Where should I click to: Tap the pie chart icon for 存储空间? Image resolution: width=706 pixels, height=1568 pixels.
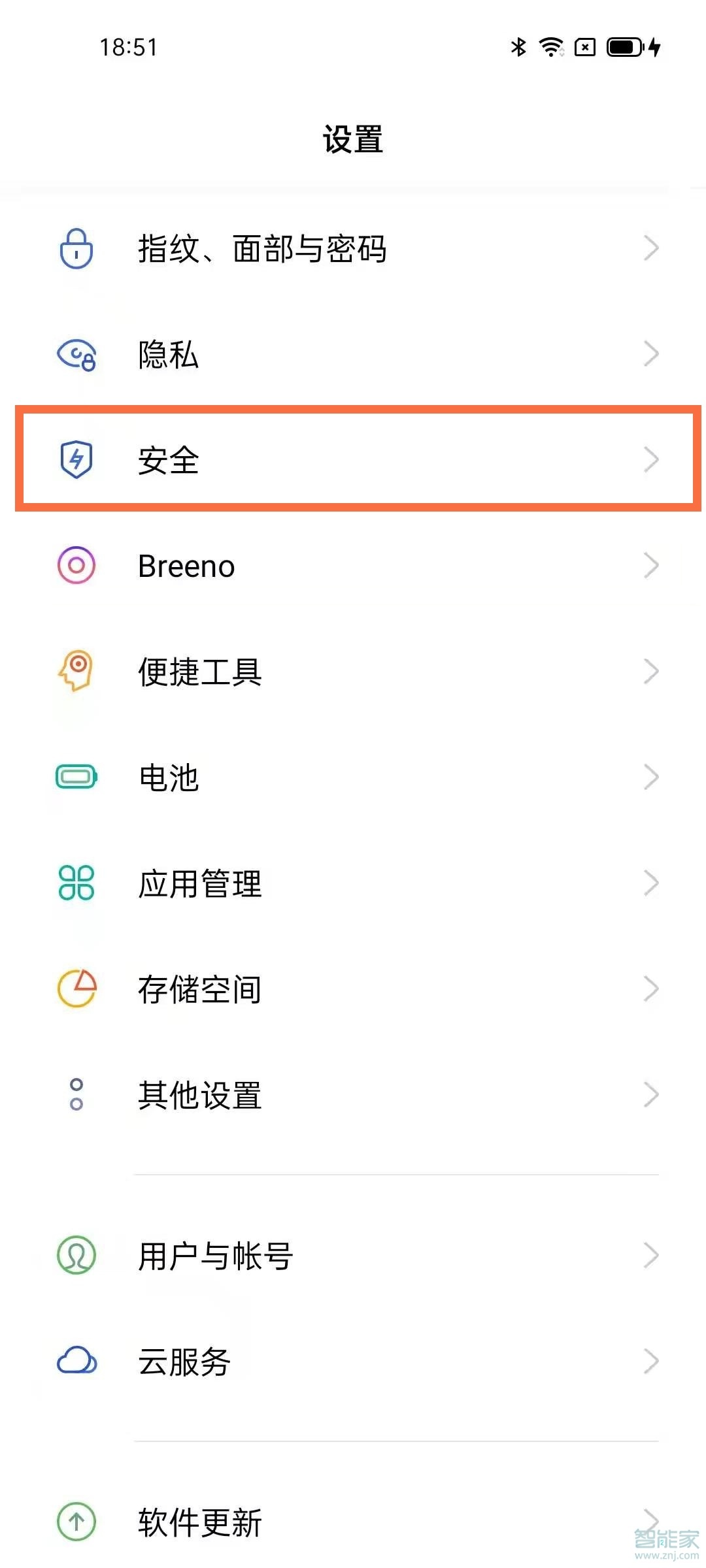[x=75, y=988]
